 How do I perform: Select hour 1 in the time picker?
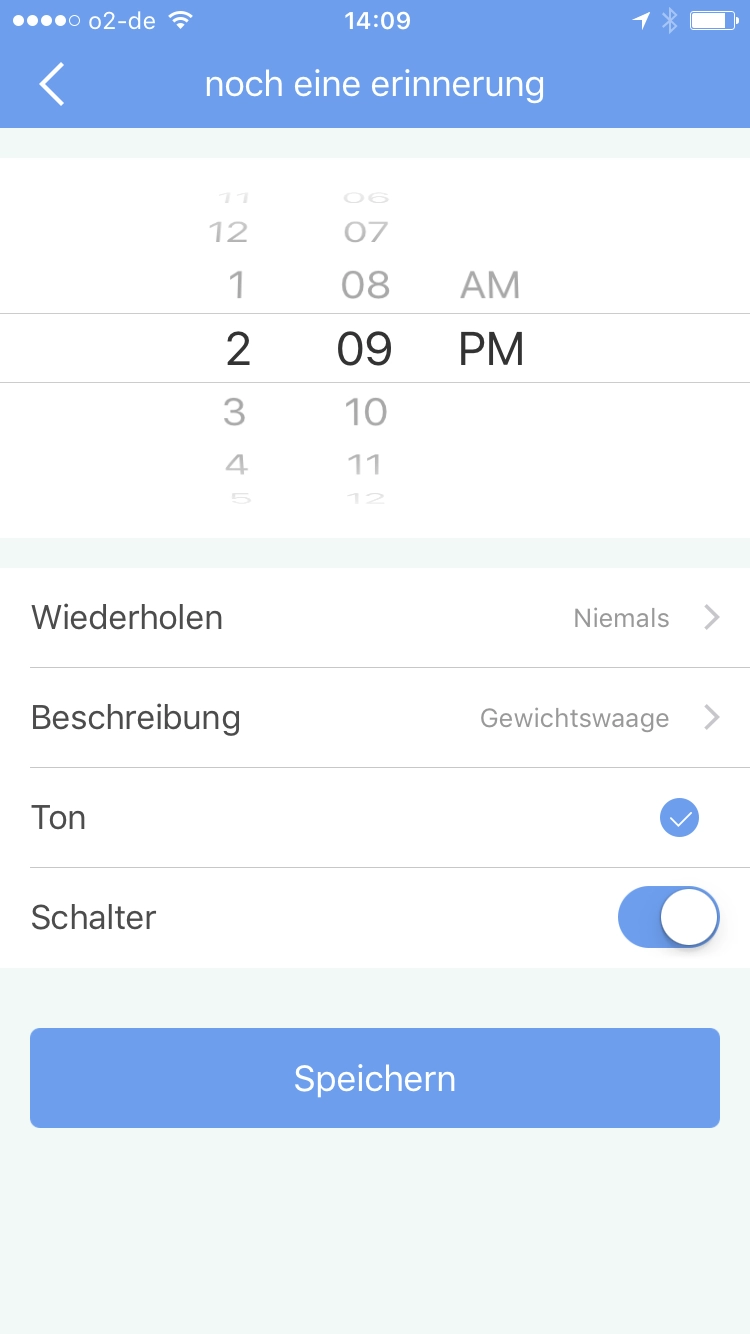[236, 286]
